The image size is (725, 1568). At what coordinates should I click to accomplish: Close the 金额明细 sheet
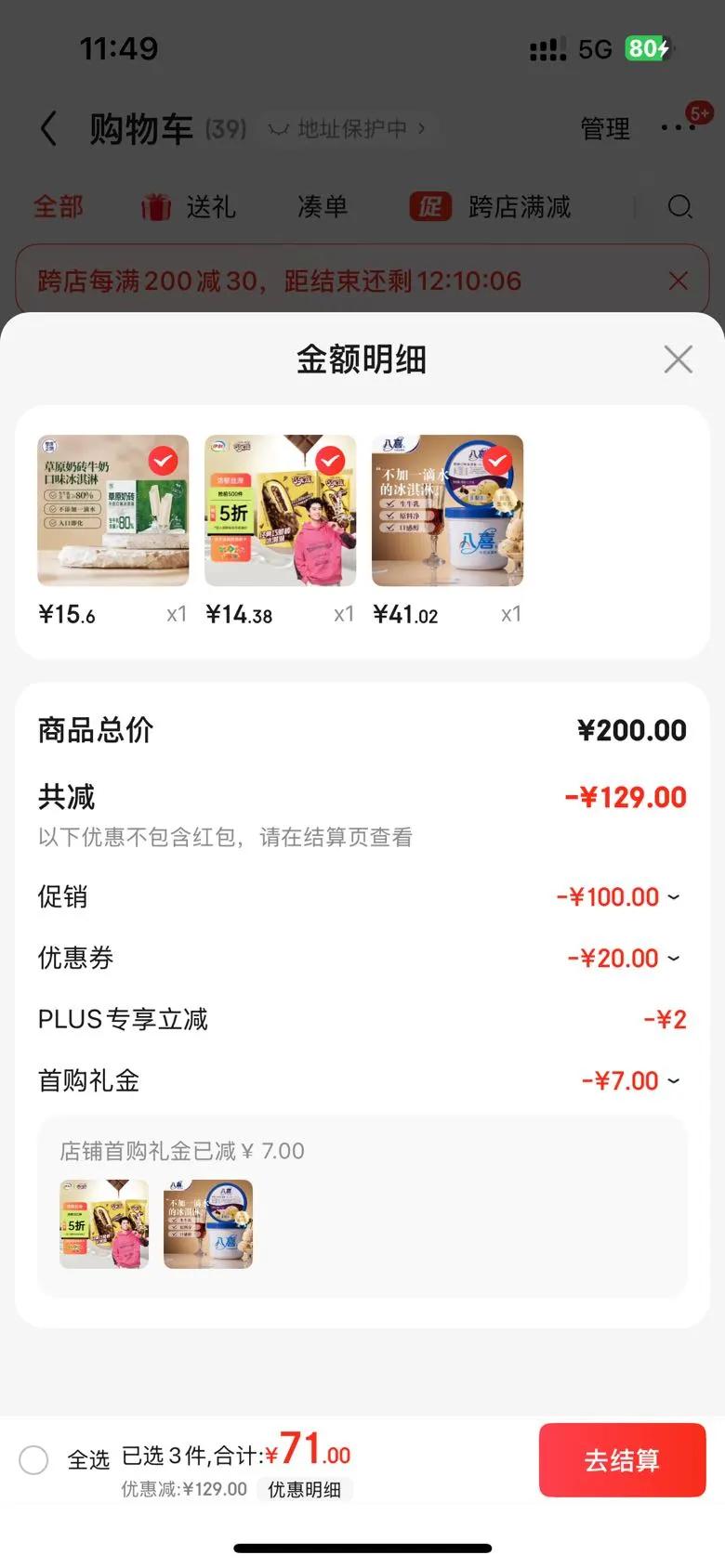tap(679, 359)
